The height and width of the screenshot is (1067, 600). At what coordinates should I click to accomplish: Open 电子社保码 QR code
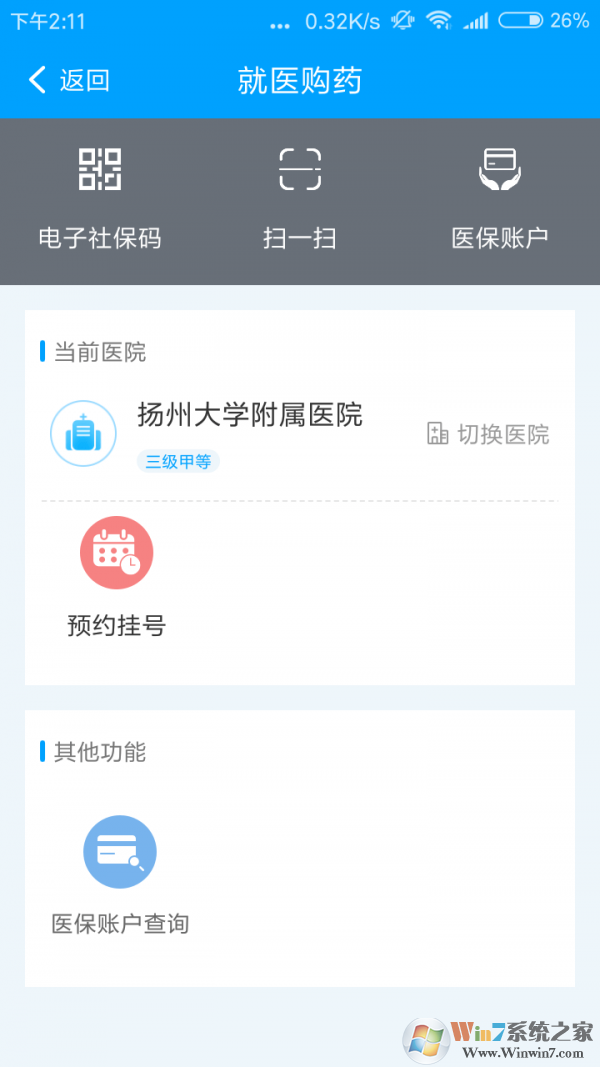click(100, 198)
